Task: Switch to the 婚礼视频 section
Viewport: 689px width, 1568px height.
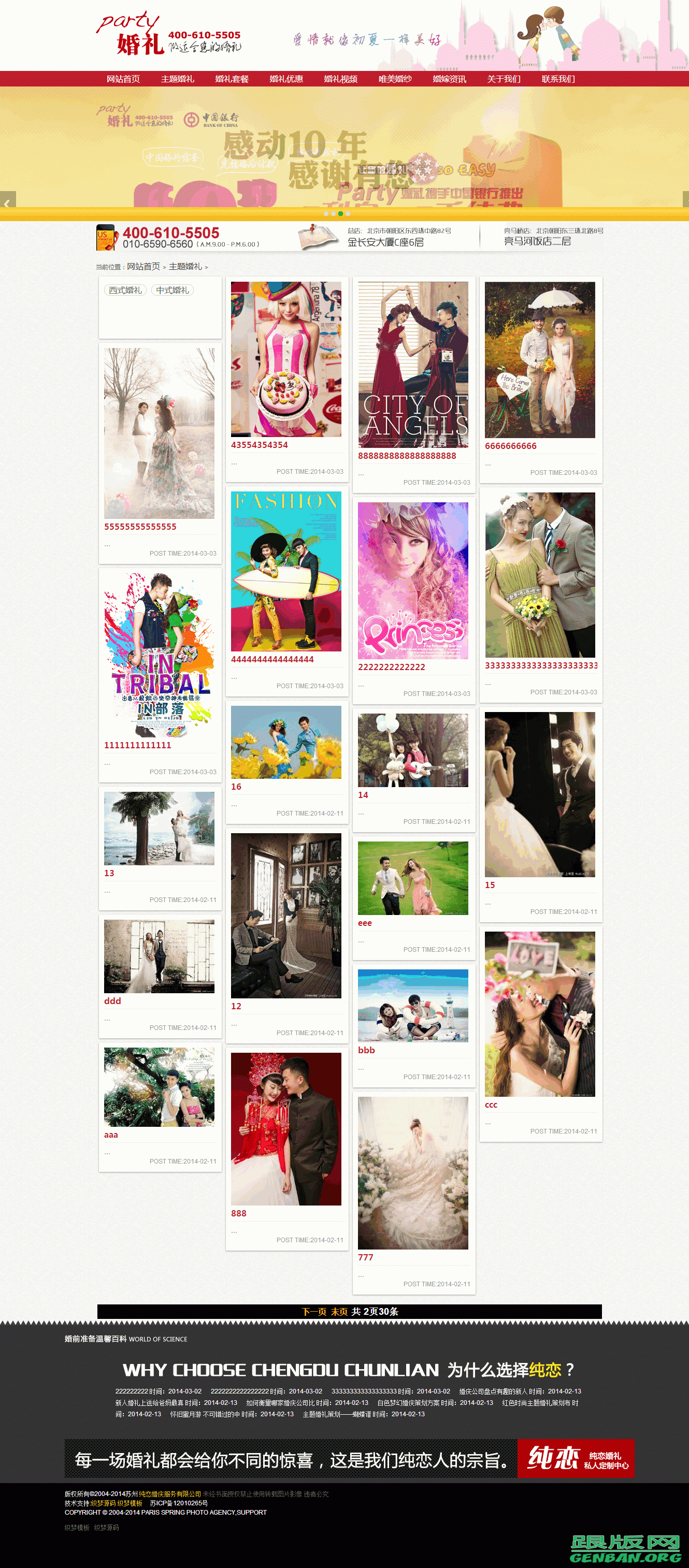Action: [340, 79]
